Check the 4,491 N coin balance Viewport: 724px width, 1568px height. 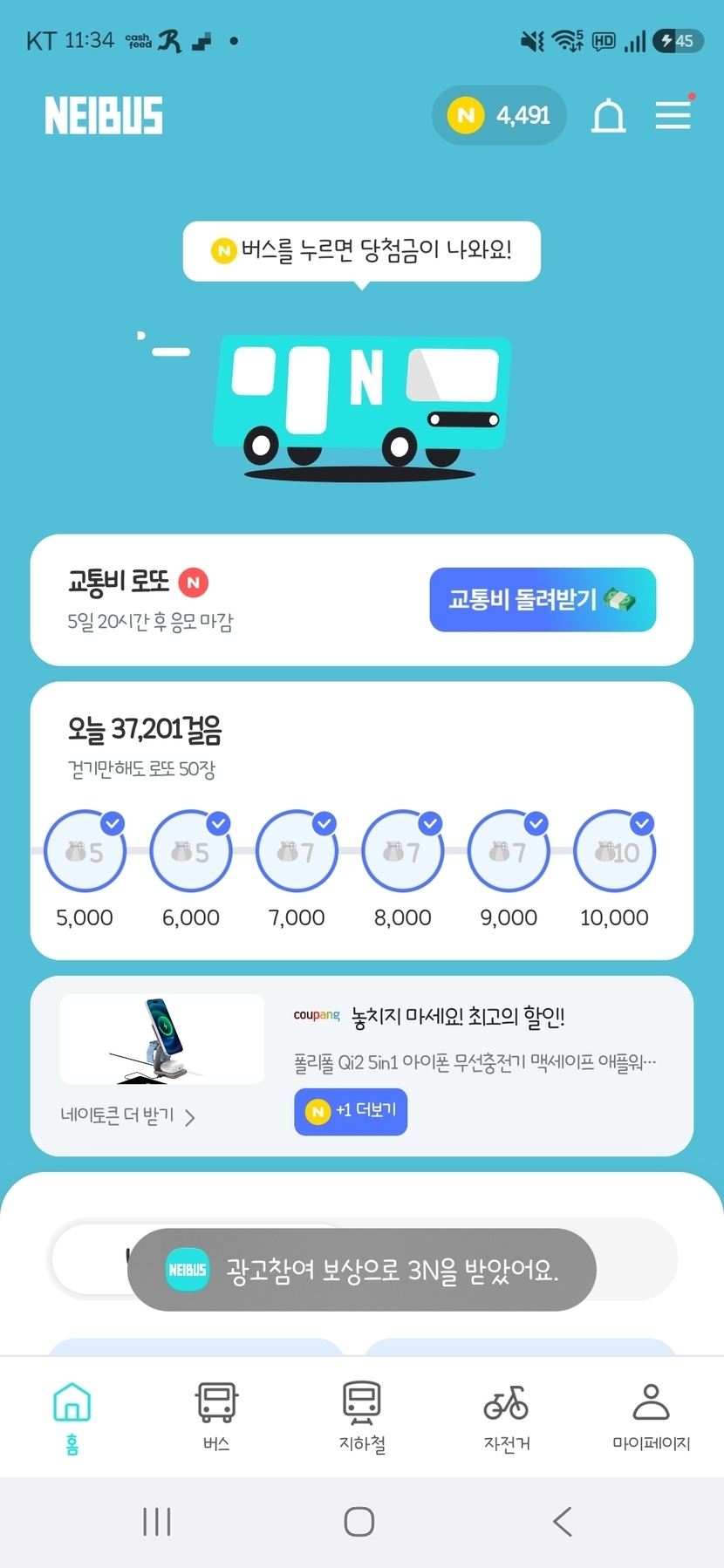tap(499, 115)
